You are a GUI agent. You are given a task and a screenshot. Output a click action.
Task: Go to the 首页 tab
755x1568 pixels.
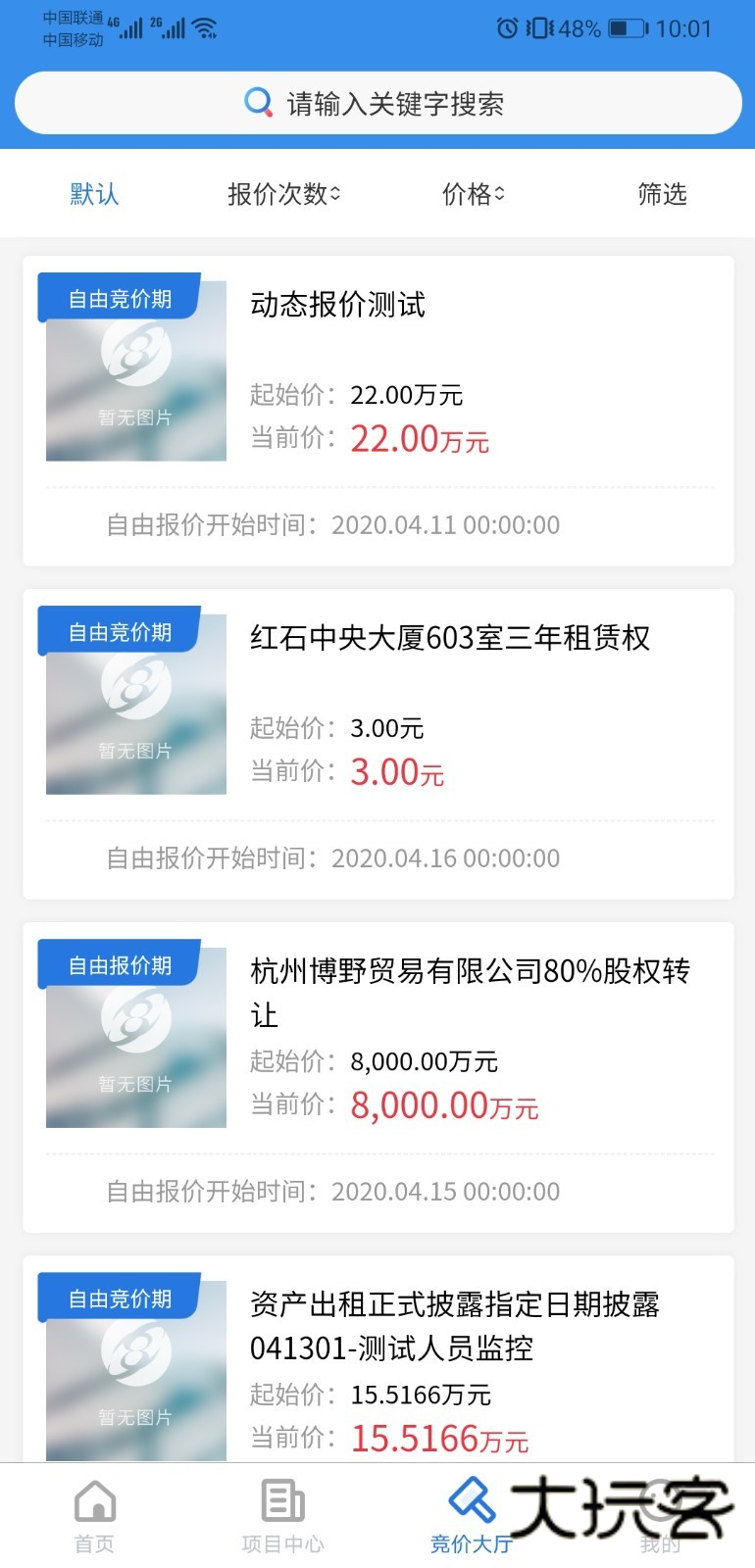(x=95, y=1516)
